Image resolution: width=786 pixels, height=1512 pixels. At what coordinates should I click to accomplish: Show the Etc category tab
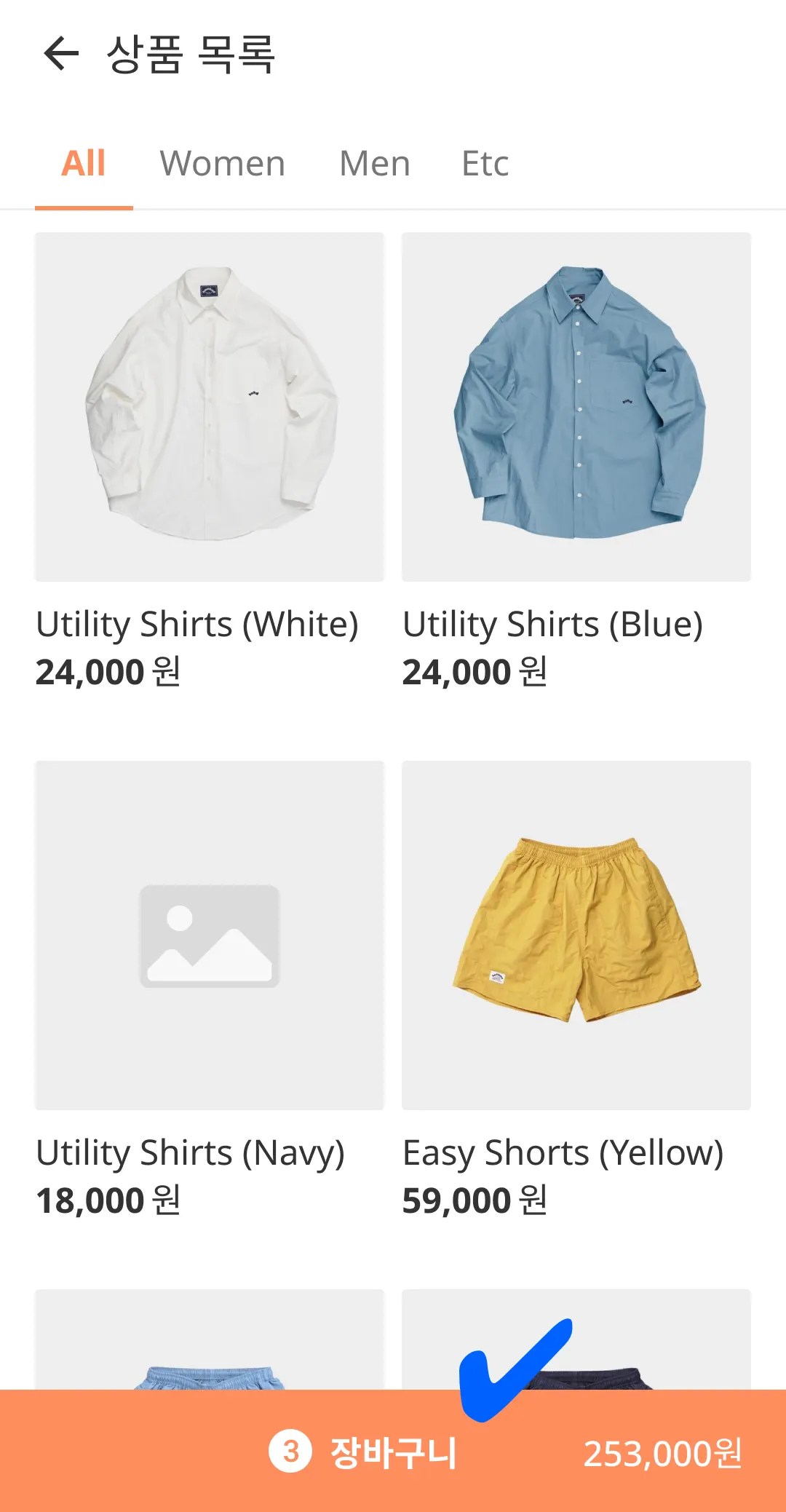click(485, 164)
